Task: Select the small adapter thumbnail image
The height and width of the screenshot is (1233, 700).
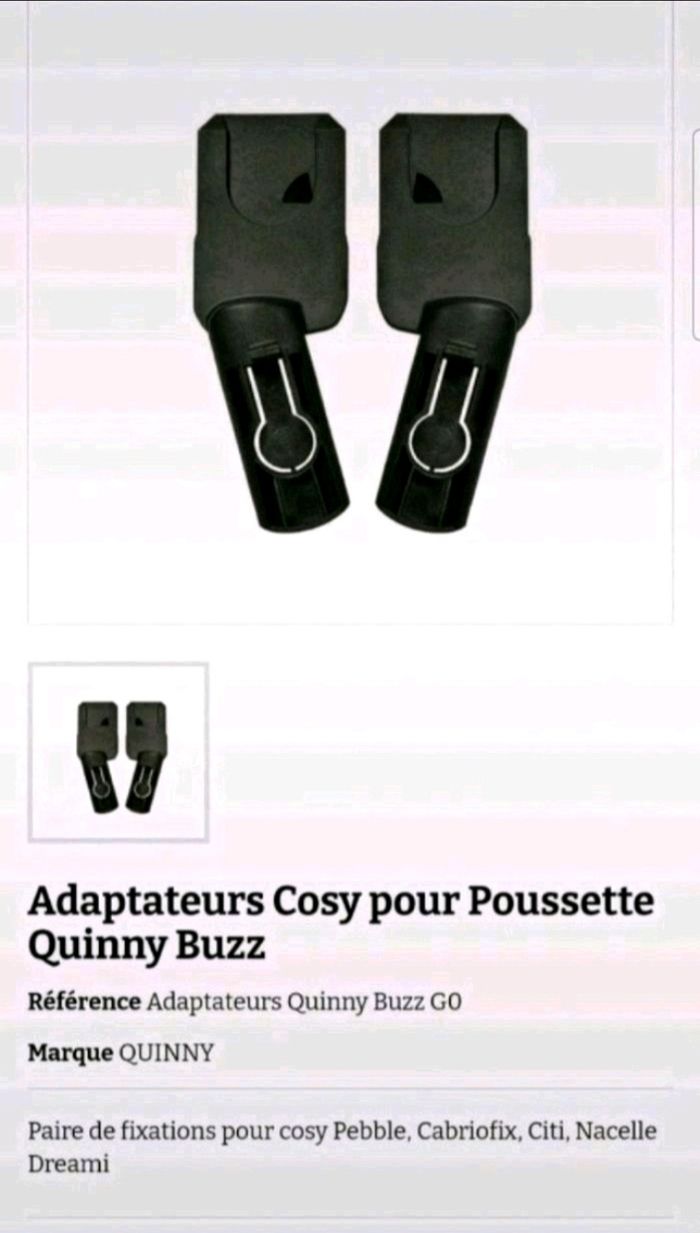Action: pyautogui.click(x=118, y=752)
